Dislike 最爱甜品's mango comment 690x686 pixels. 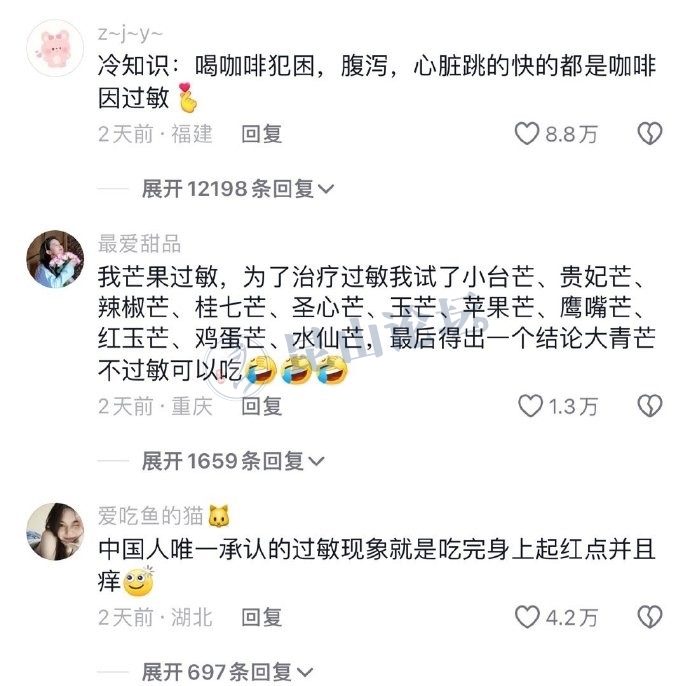[x=650, y=405]
